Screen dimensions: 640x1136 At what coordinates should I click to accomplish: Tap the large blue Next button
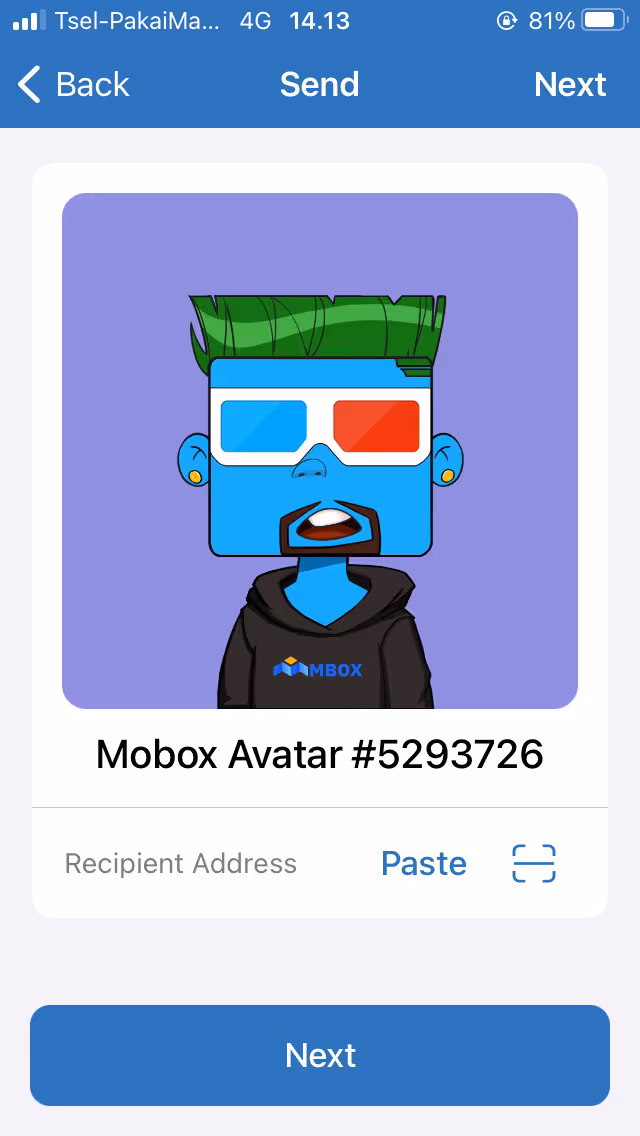[320, 1055]
